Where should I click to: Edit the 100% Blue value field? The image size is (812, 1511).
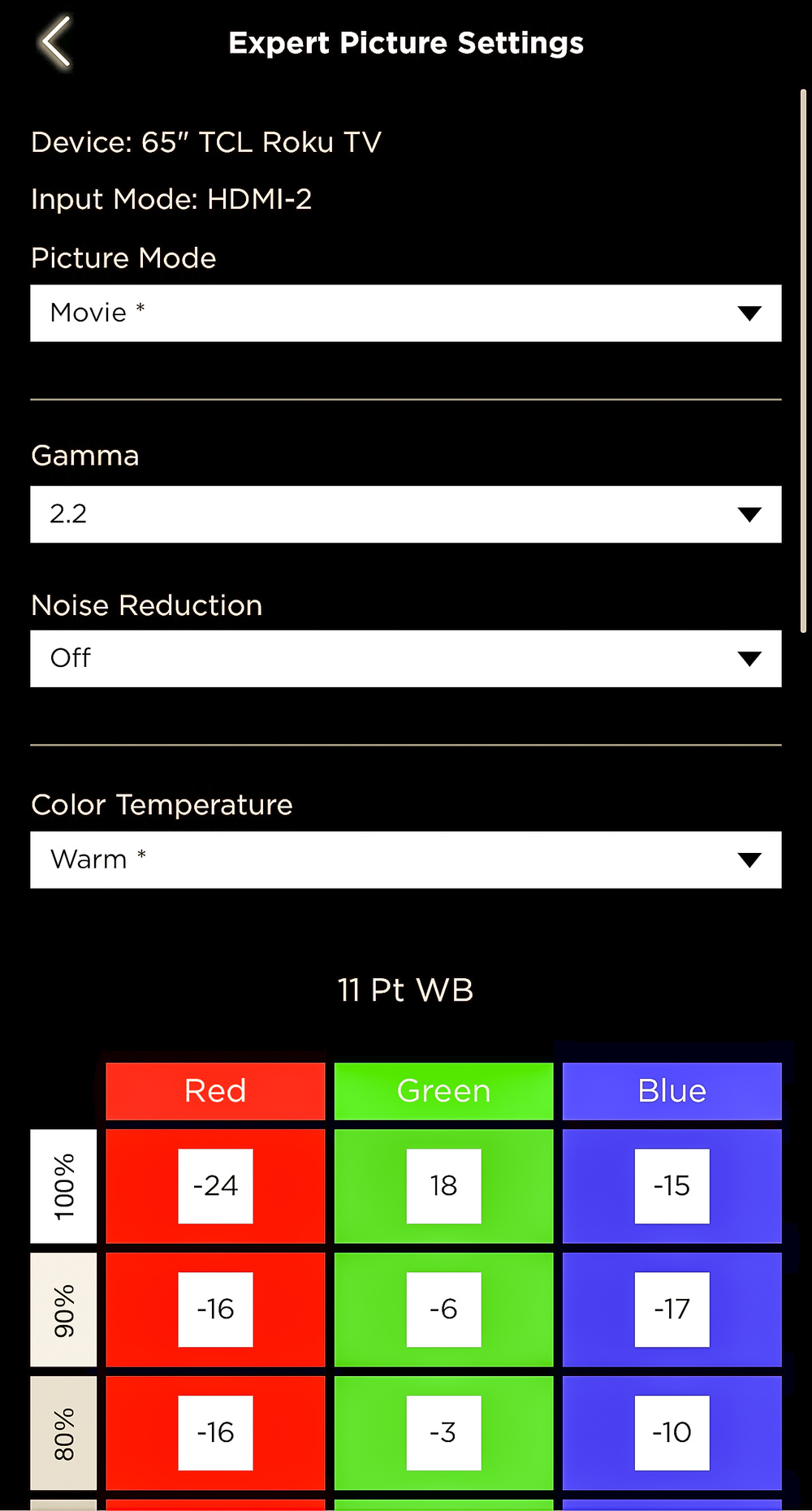click(x=672, y=1186)
